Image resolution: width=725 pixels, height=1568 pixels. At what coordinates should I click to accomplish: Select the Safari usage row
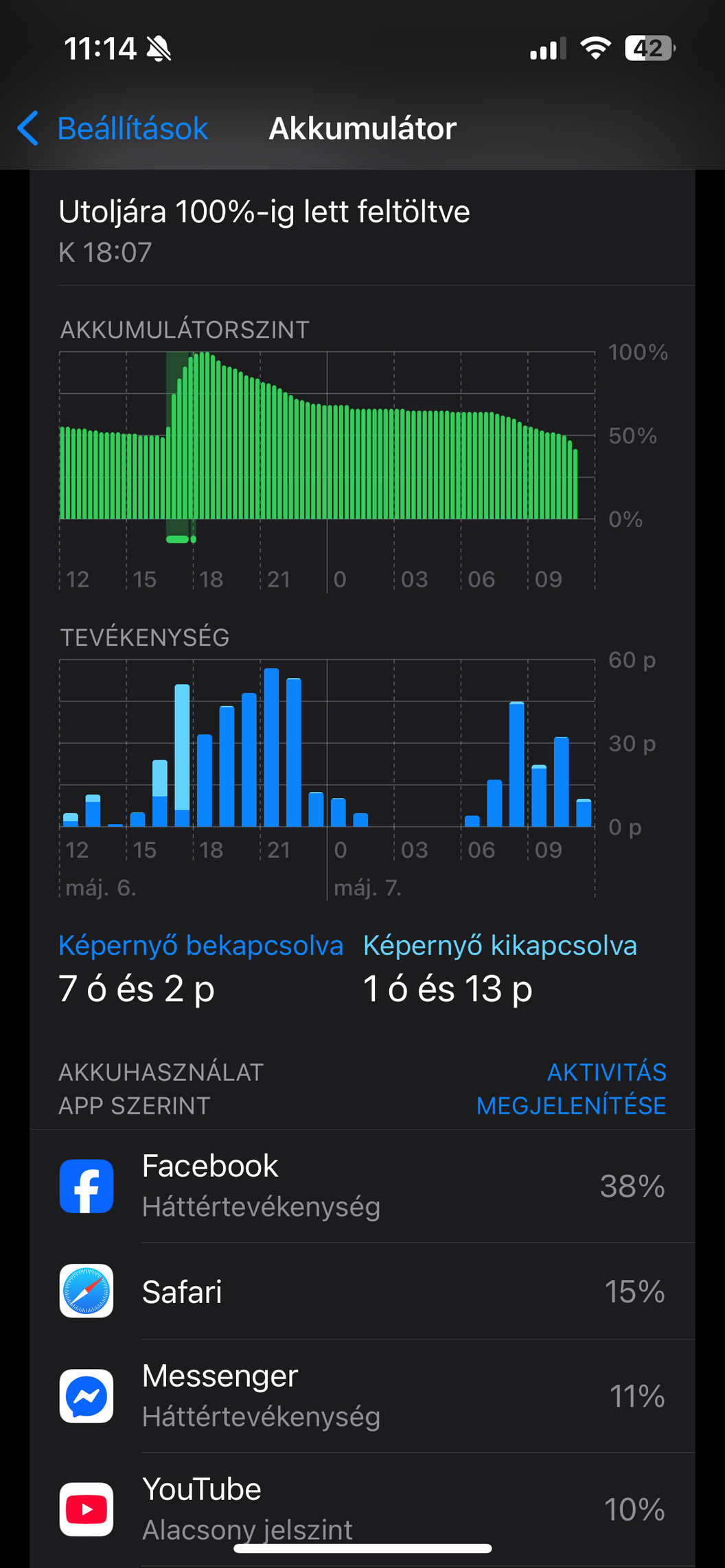coord(362,1291)
